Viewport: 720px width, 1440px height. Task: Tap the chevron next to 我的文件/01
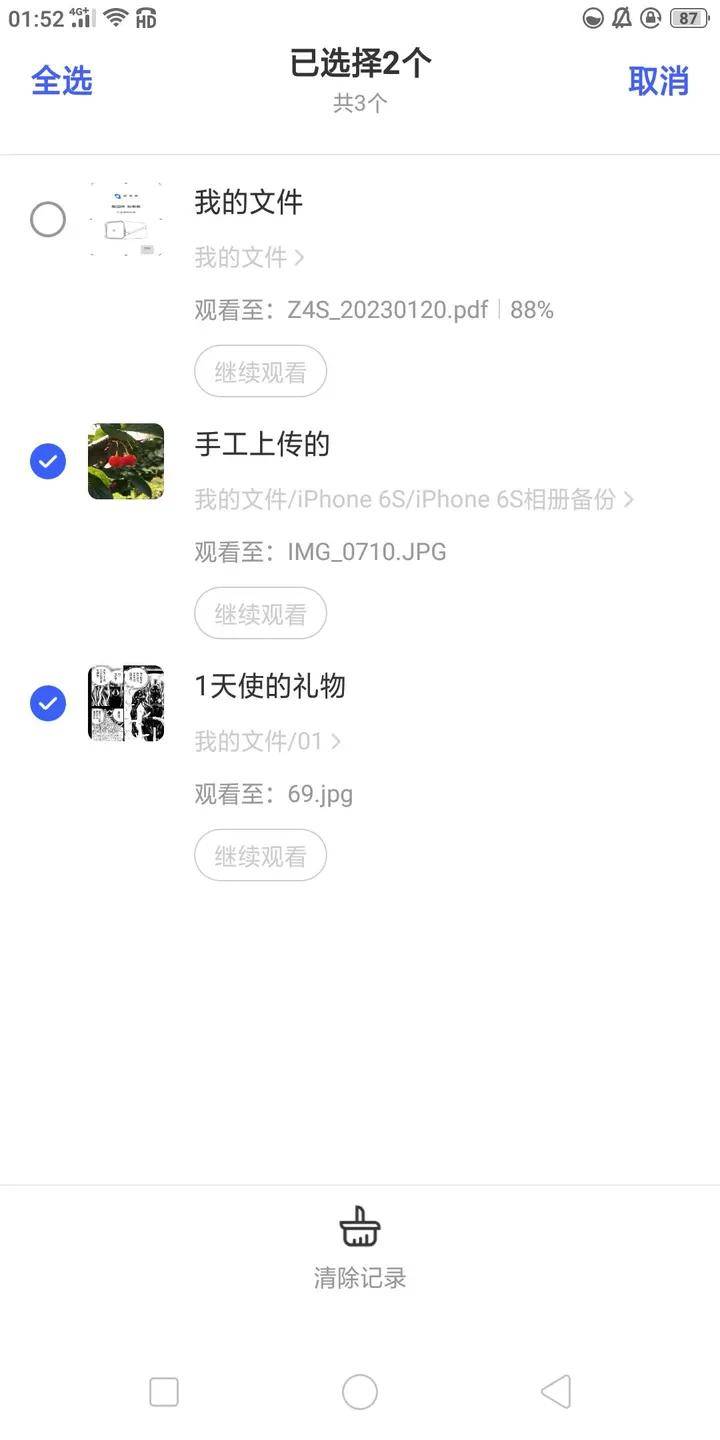[336, 741]
